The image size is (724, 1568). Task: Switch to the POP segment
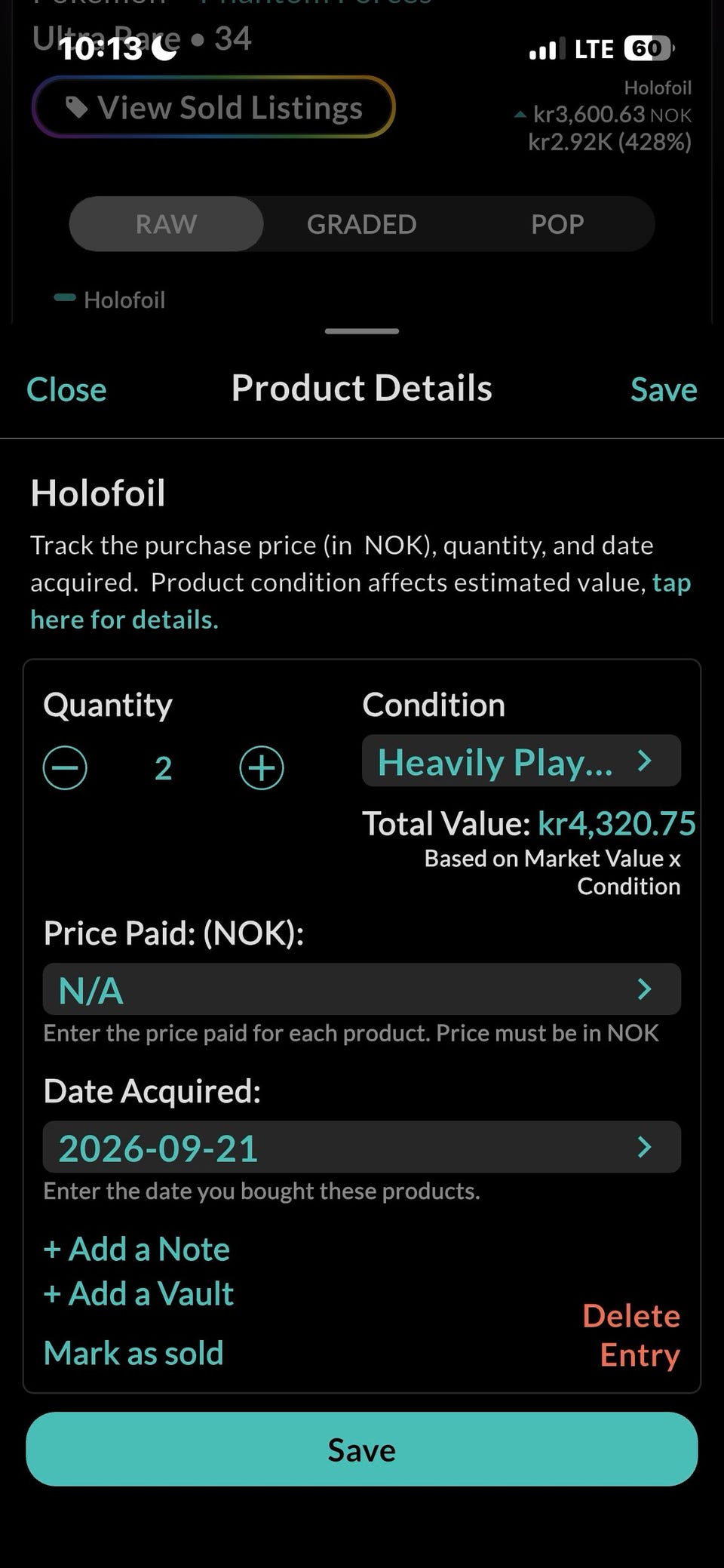tap(557, 224)
